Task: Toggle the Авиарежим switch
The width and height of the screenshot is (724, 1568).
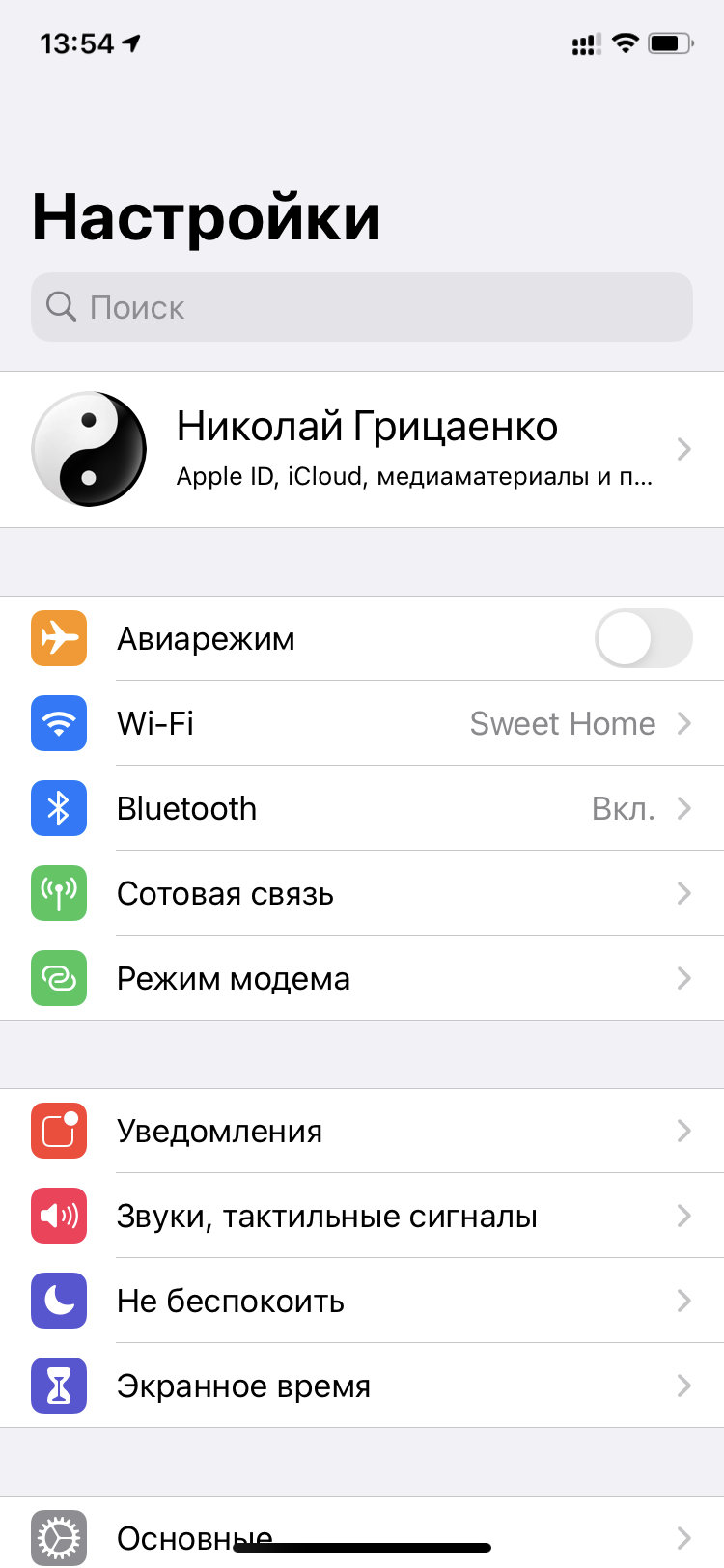Action: (x=643, y=638)
